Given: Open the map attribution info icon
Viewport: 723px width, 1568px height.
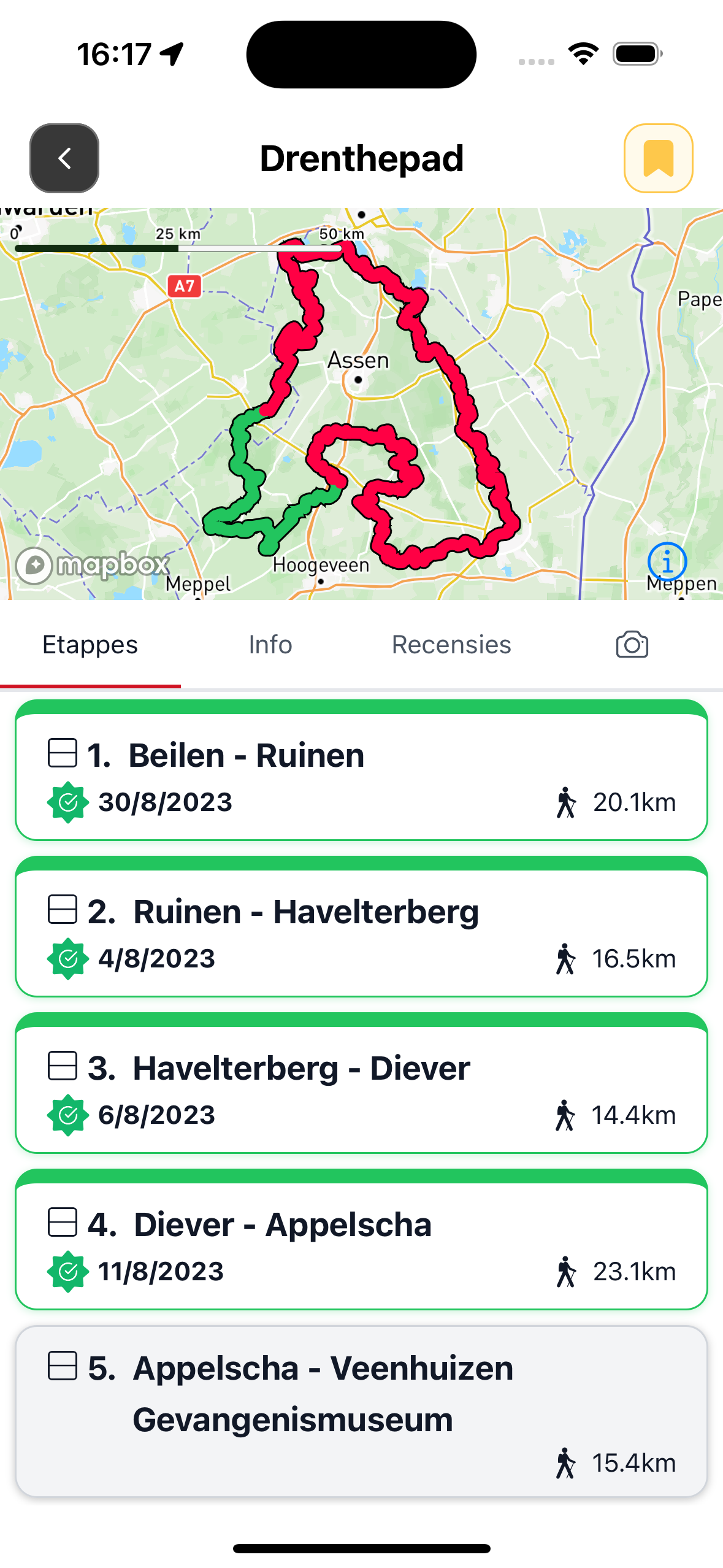Looking at the screenshot, I should (x=667, y=561).
